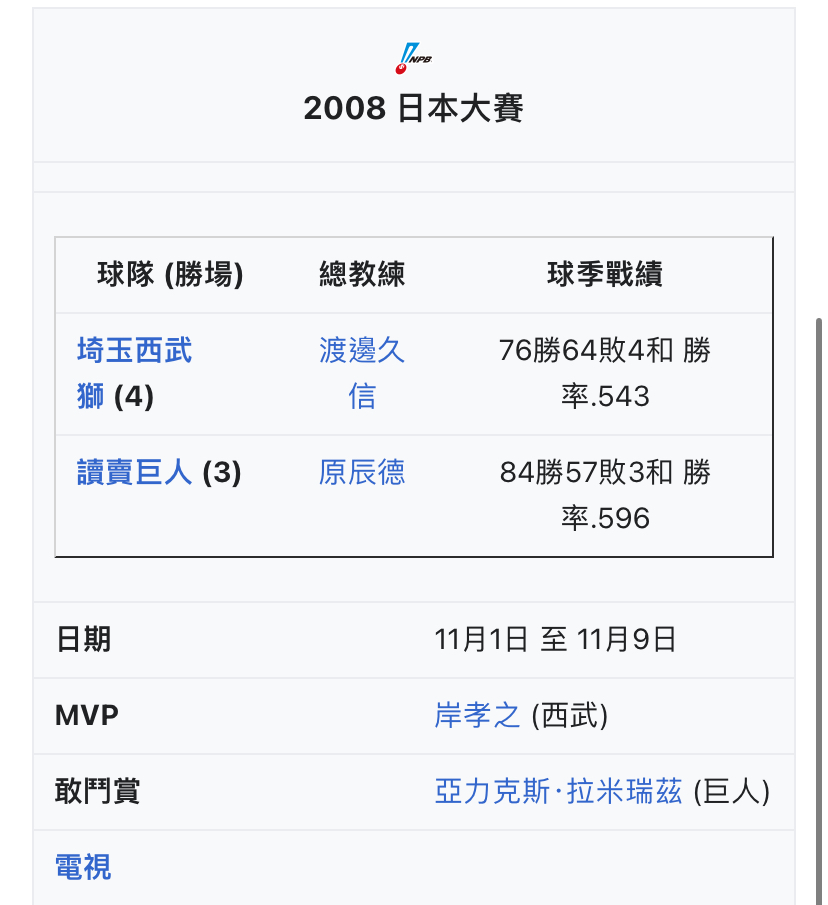This screenshot has height=905, width=828.
Task: Open MVP 岸孝之's article
Action: (478, 715)
